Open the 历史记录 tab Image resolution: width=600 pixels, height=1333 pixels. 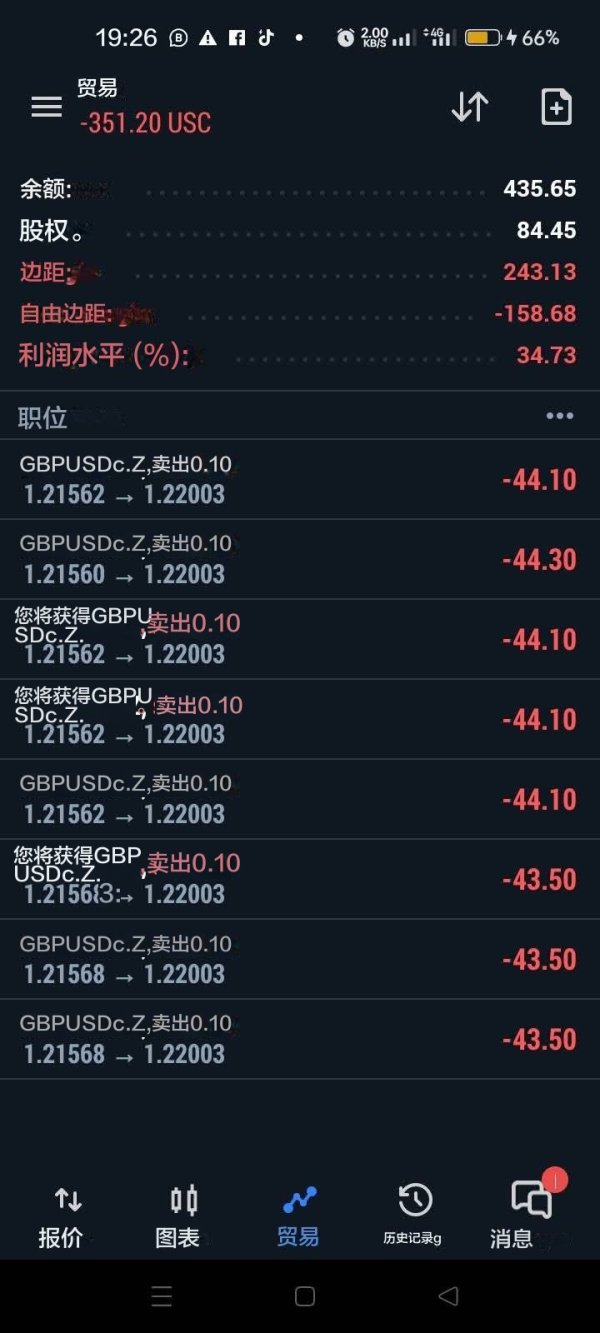tap(413, 1217)
